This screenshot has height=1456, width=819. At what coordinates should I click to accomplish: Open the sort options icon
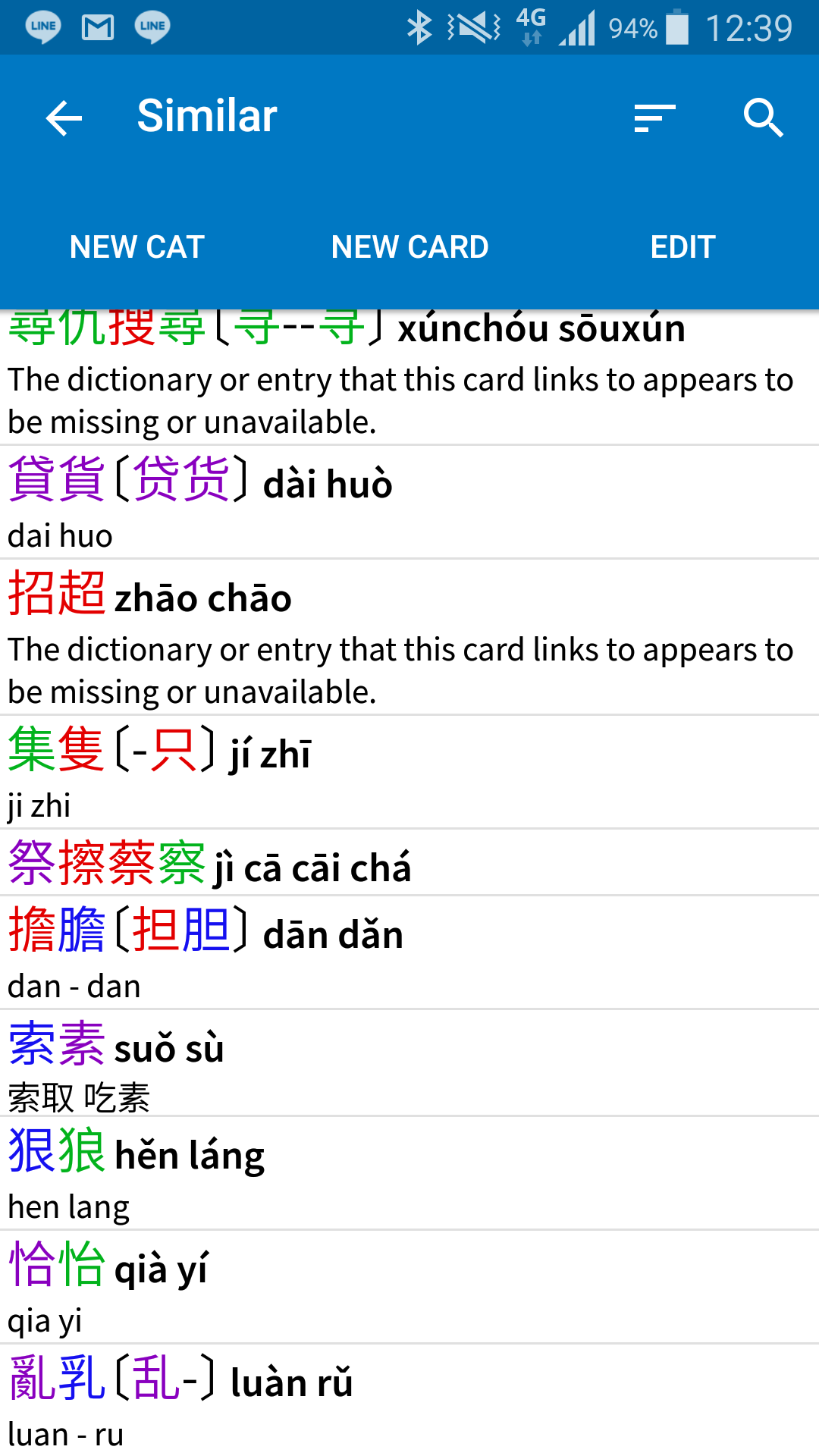point(654,118)
